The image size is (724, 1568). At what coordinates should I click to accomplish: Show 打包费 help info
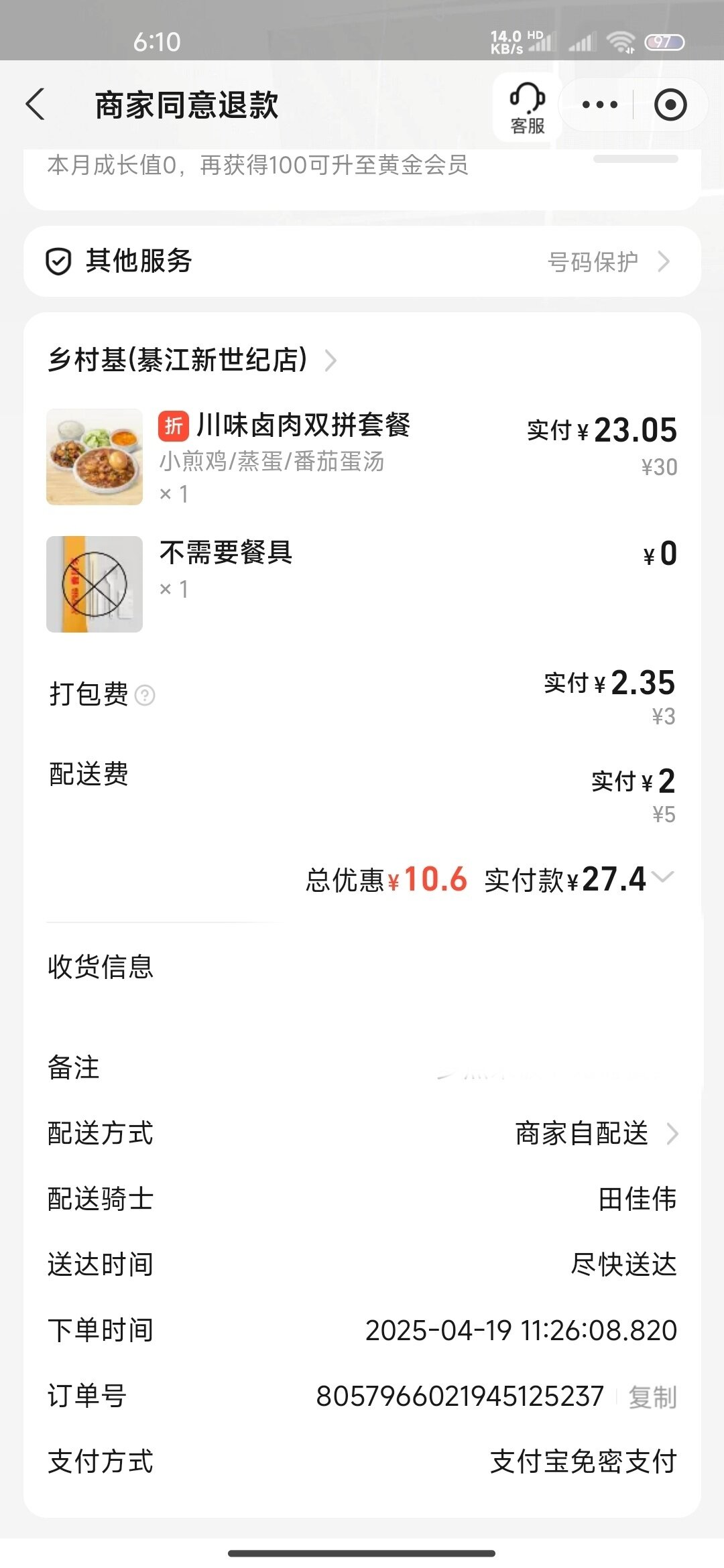pos(145,696)
